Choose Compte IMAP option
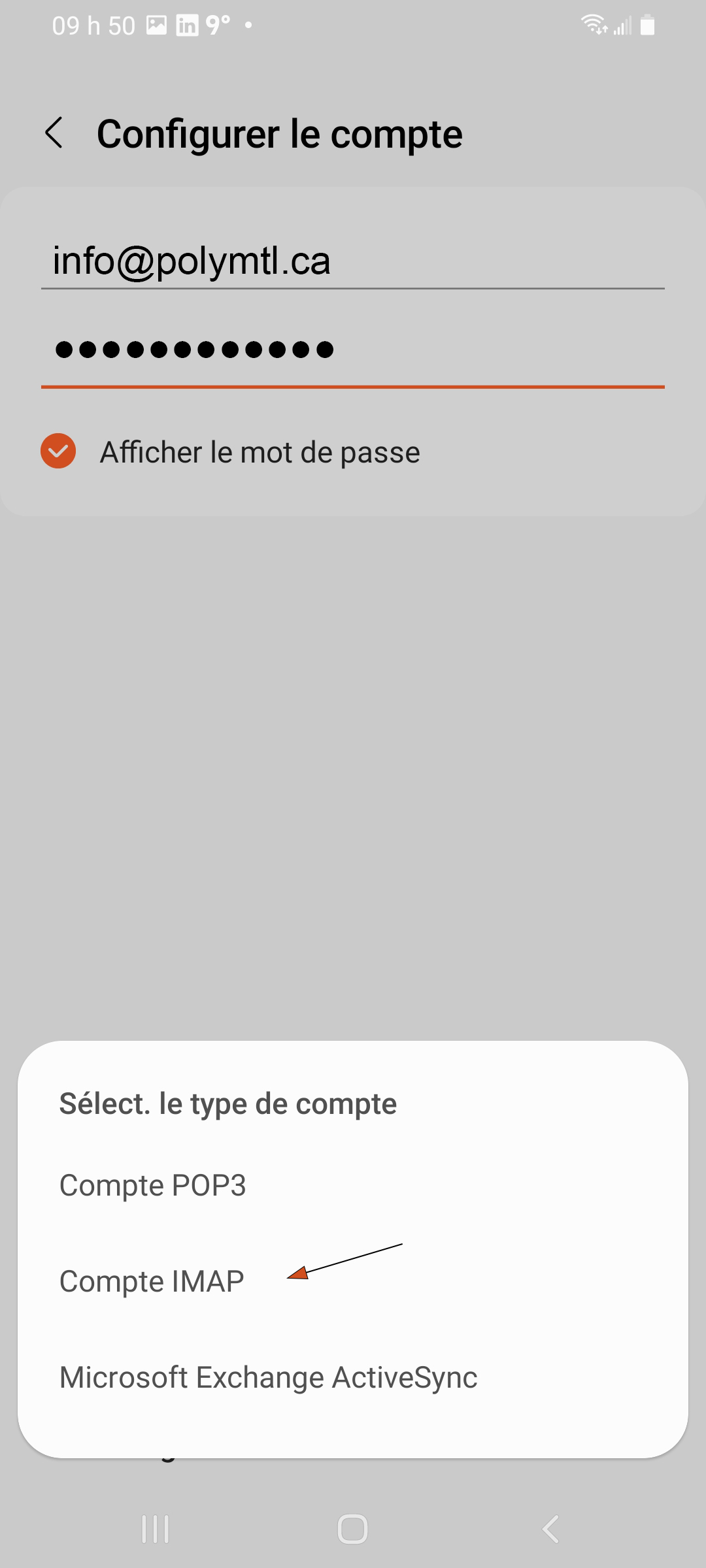The height and width of the screenshot is (1568, 706). (x=353, y=1281)
